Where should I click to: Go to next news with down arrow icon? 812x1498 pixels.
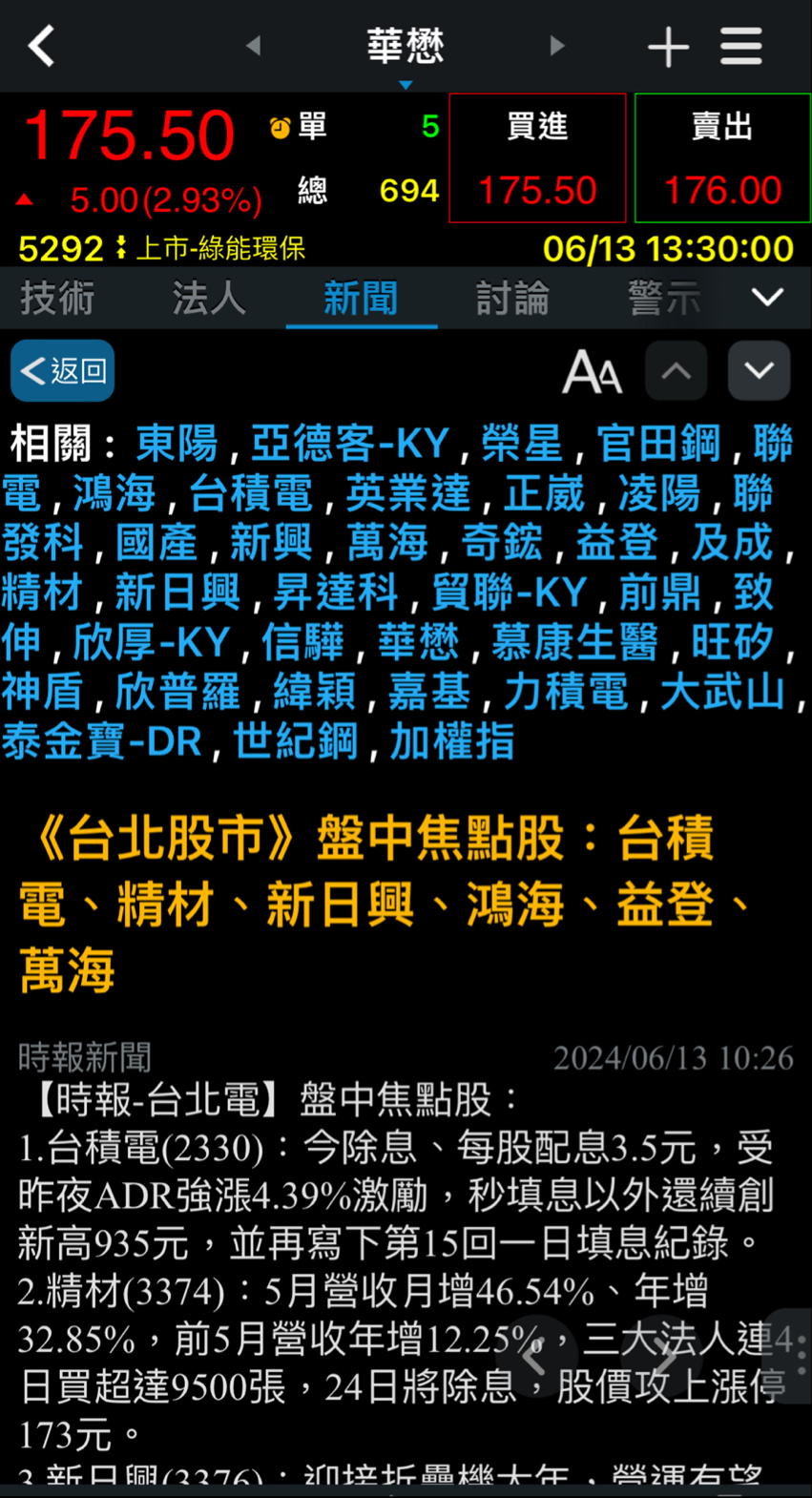click(759, 371)
